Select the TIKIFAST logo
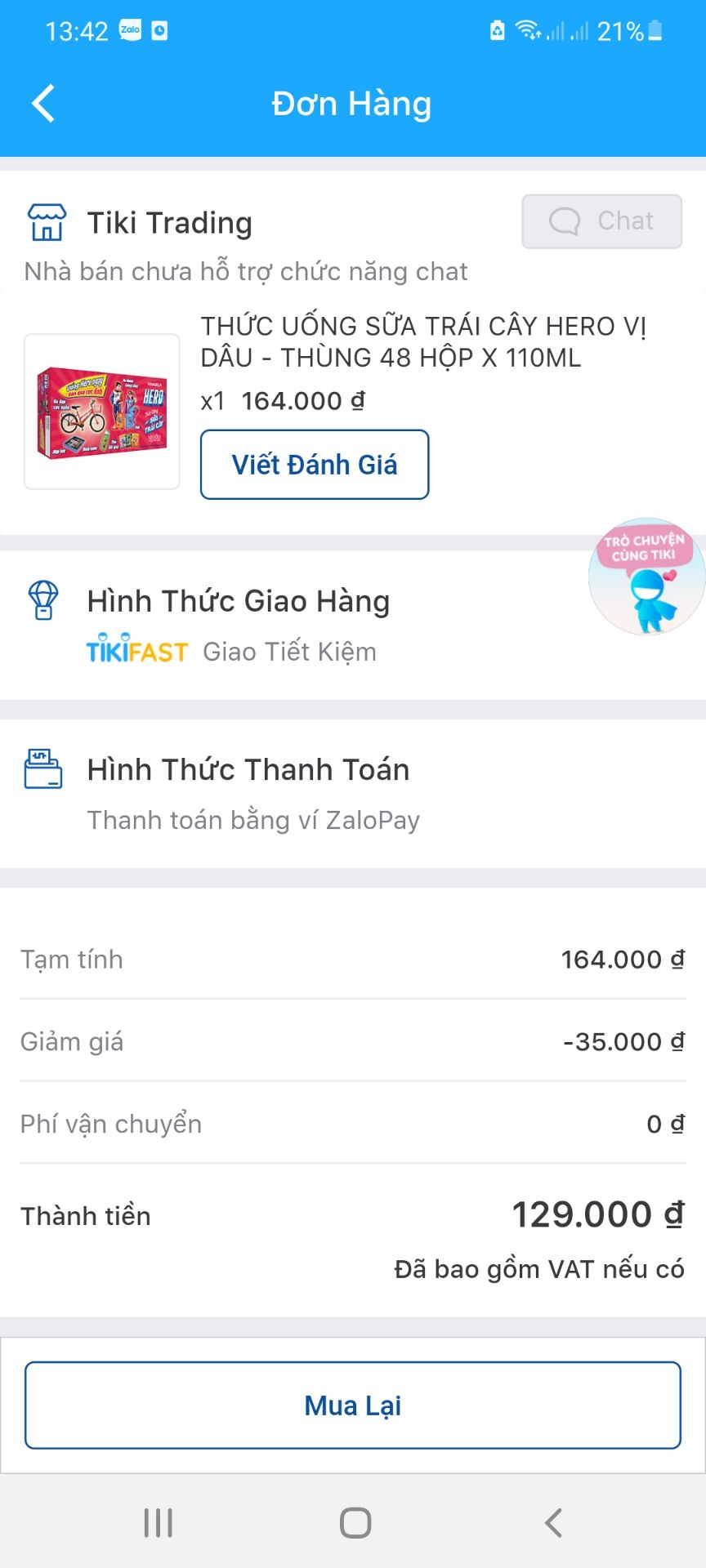Screen dimensions: 706x1568 [x=136, y=651]
